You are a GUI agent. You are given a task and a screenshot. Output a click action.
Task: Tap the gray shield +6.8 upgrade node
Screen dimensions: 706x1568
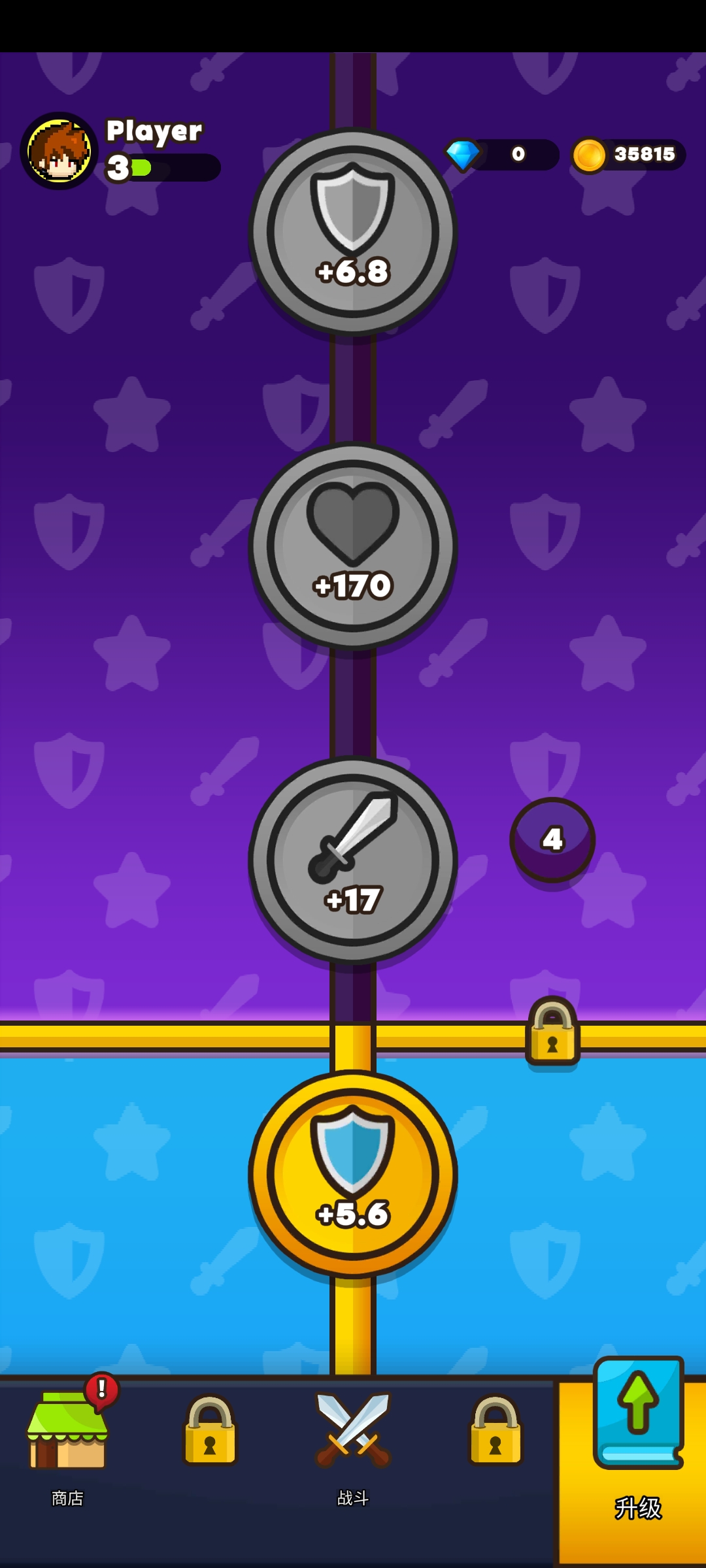(x=353, y=231)
